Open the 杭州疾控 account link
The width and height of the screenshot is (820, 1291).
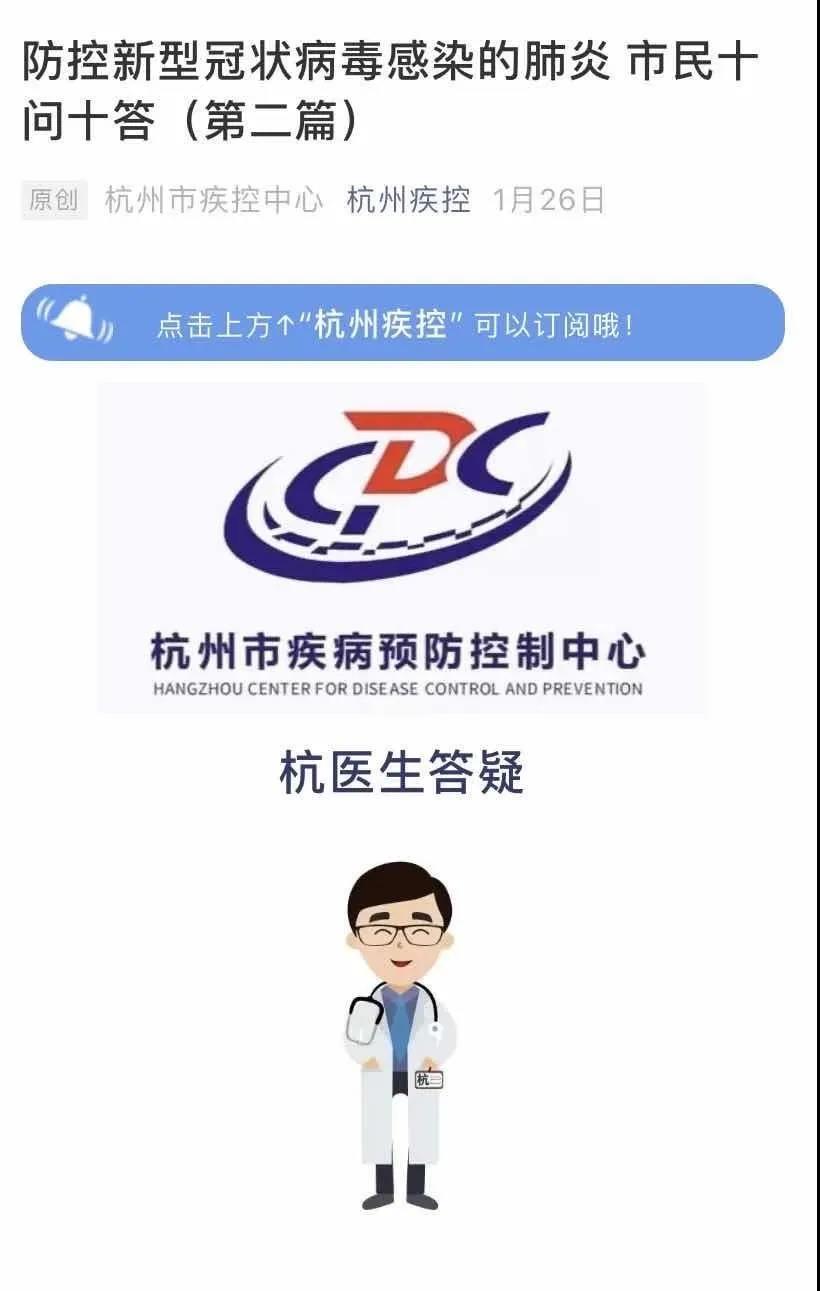[x=408, y=201]
